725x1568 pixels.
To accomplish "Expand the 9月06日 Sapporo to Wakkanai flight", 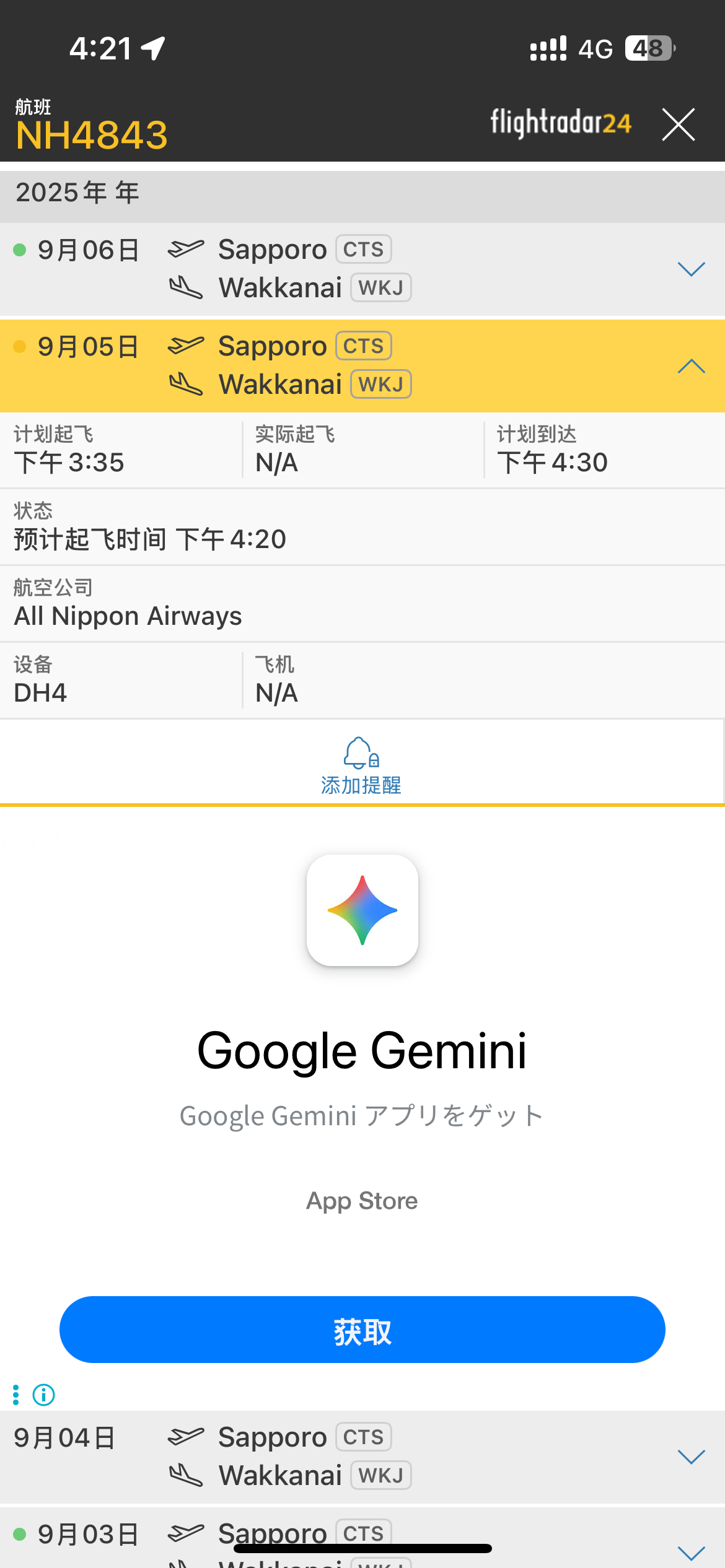I will click(691, 269).
